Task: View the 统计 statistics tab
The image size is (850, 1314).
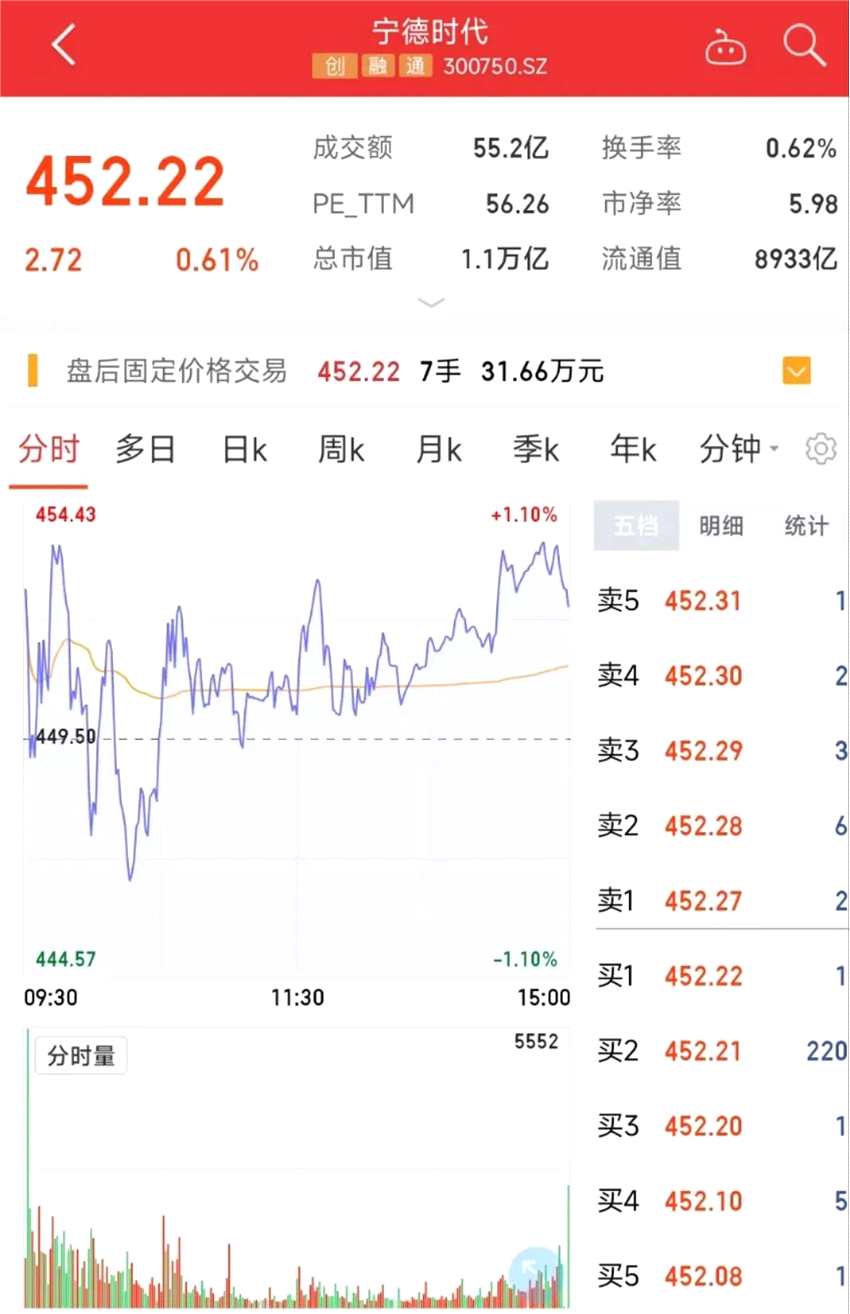Action: tap(805, 526)
